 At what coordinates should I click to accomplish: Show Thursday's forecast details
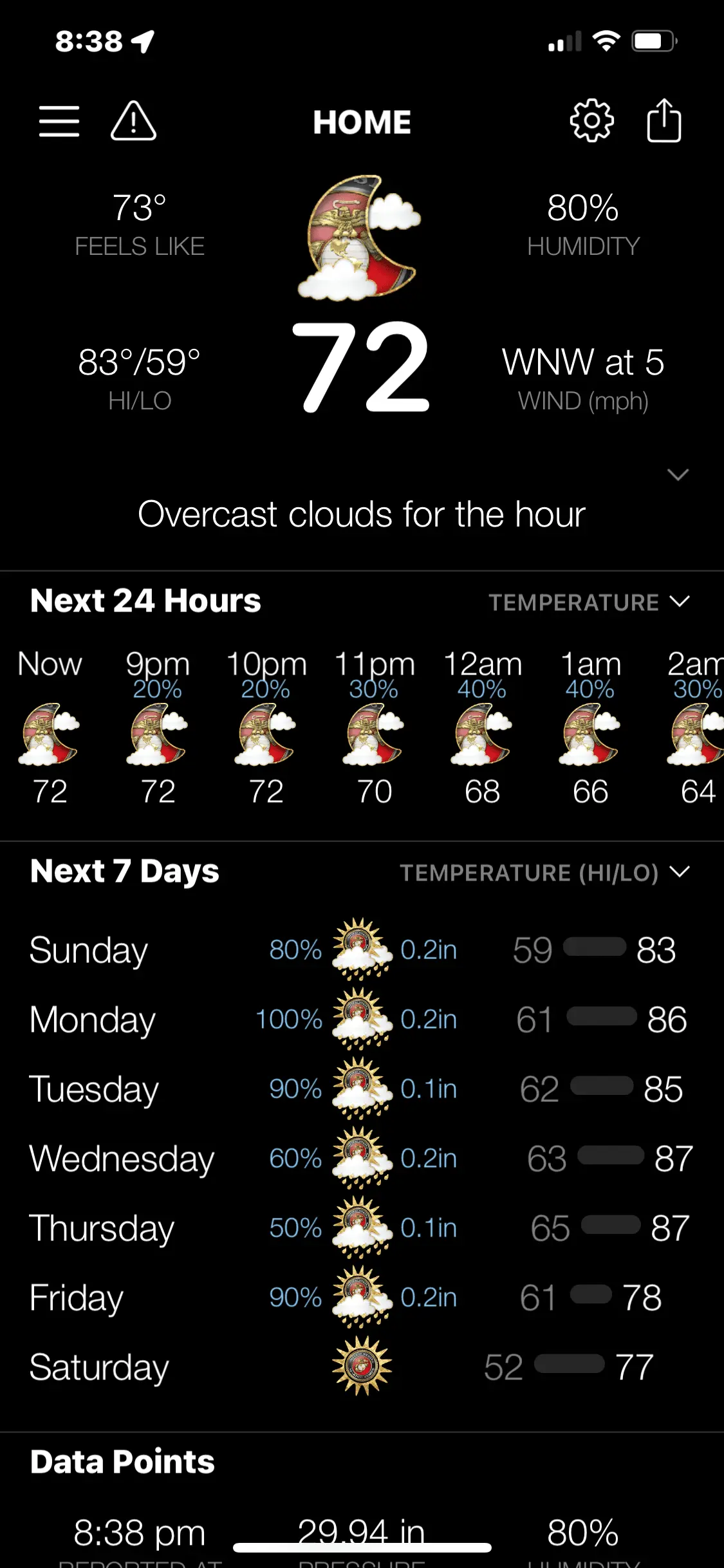(x=362, y=1228)
